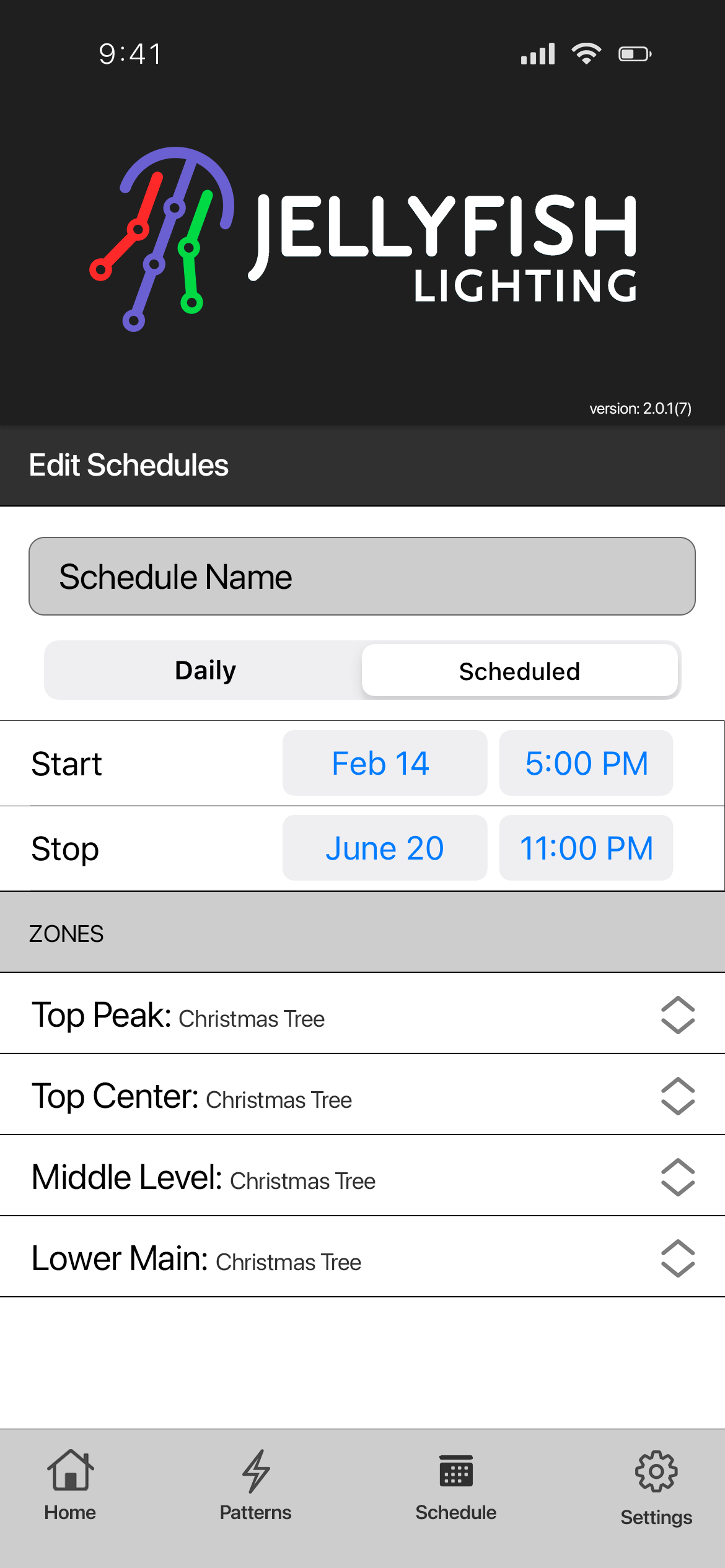Open pattern picker for Top Peak zone

[x=677, y=1014]
